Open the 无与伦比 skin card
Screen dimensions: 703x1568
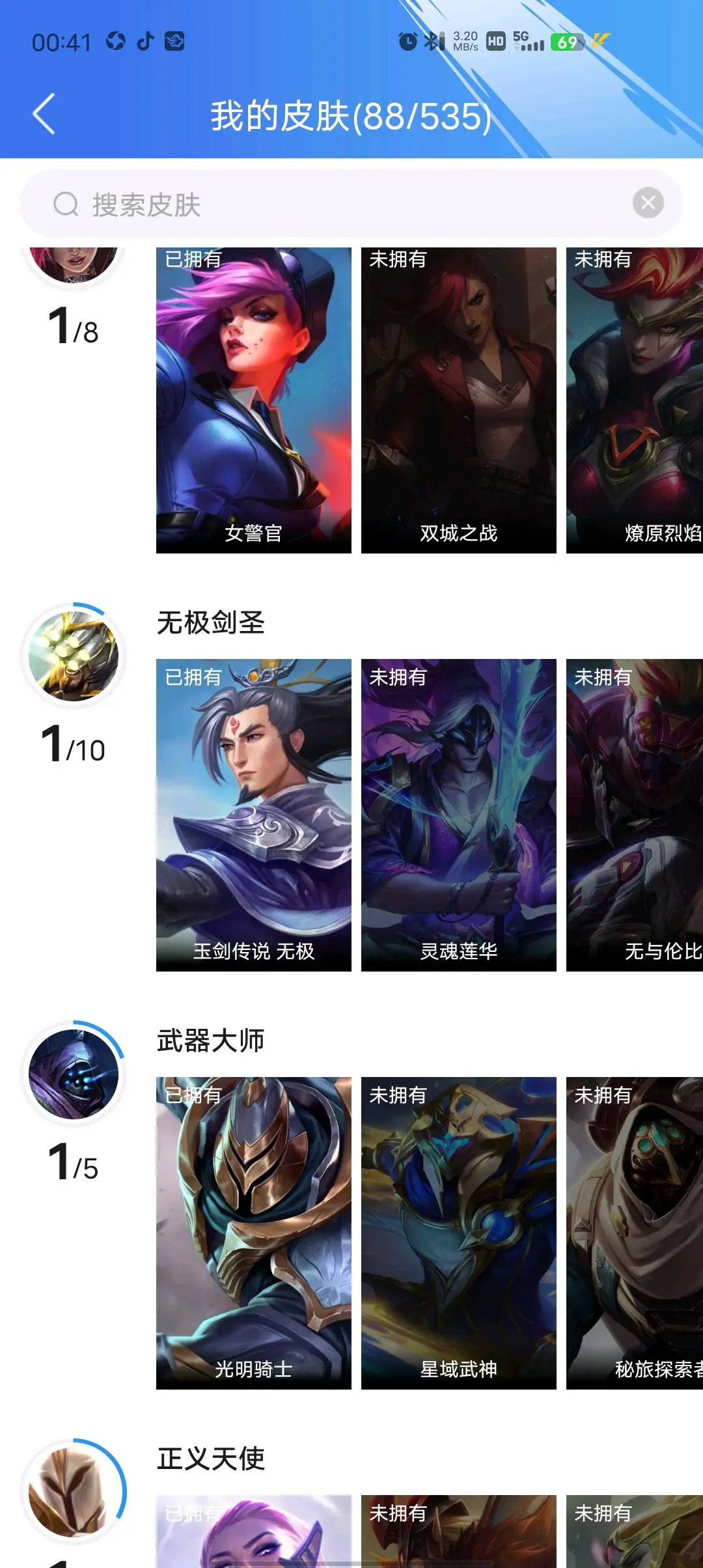point(634,814)
